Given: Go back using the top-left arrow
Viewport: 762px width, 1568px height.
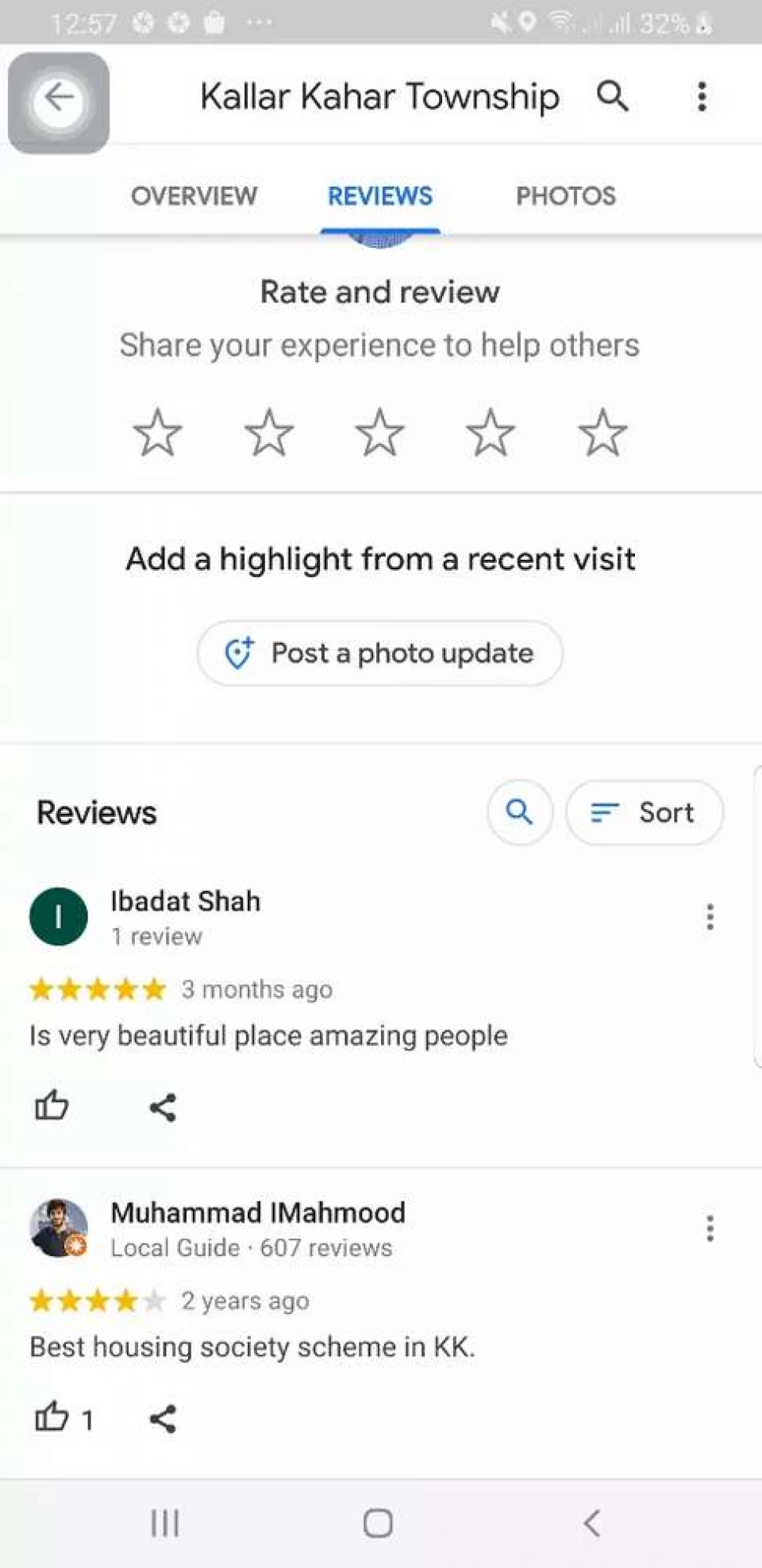Looking at the screenshot, I should coord(59,100).
